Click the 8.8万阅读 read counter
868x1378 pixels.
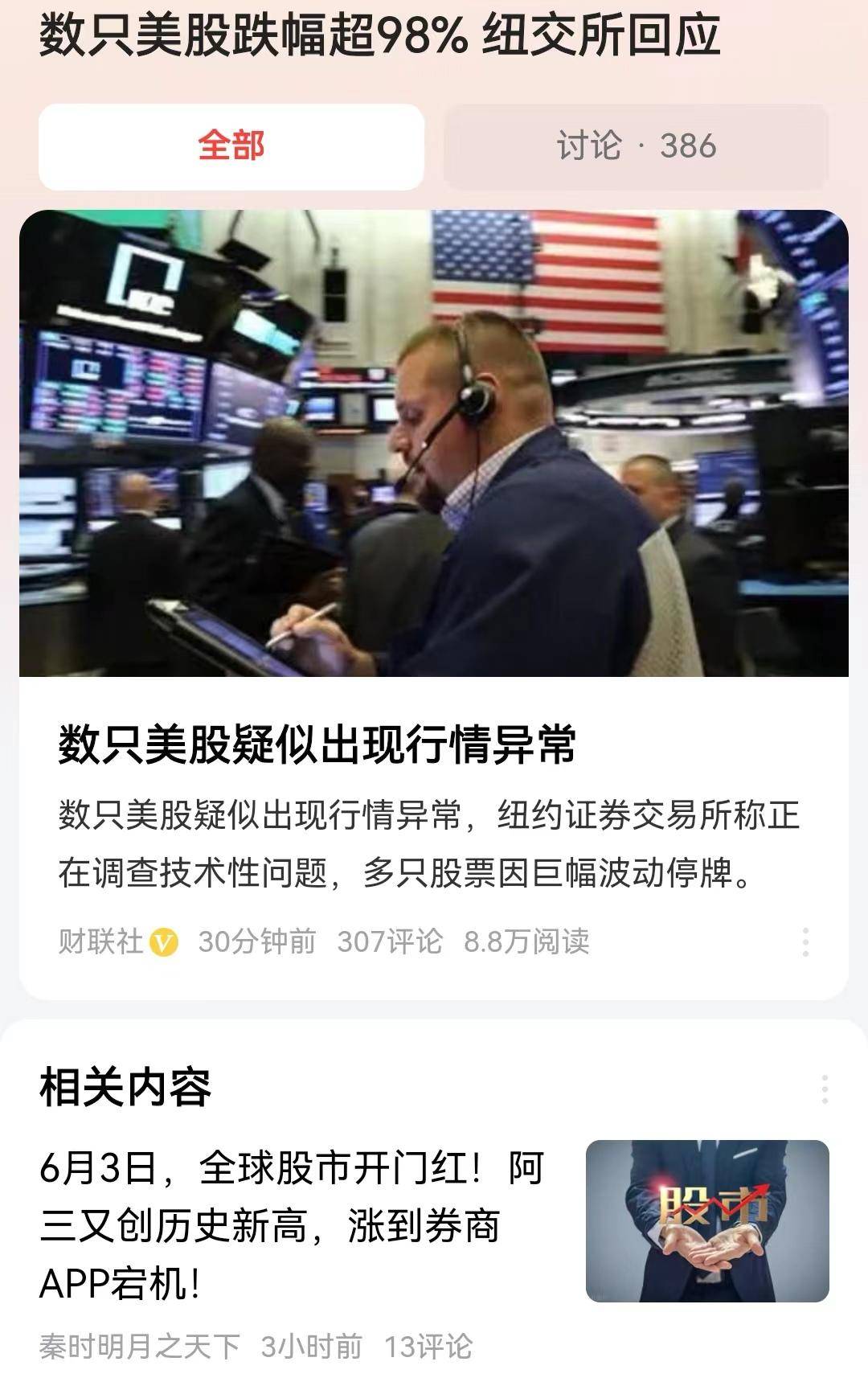(x=526, y=939)
